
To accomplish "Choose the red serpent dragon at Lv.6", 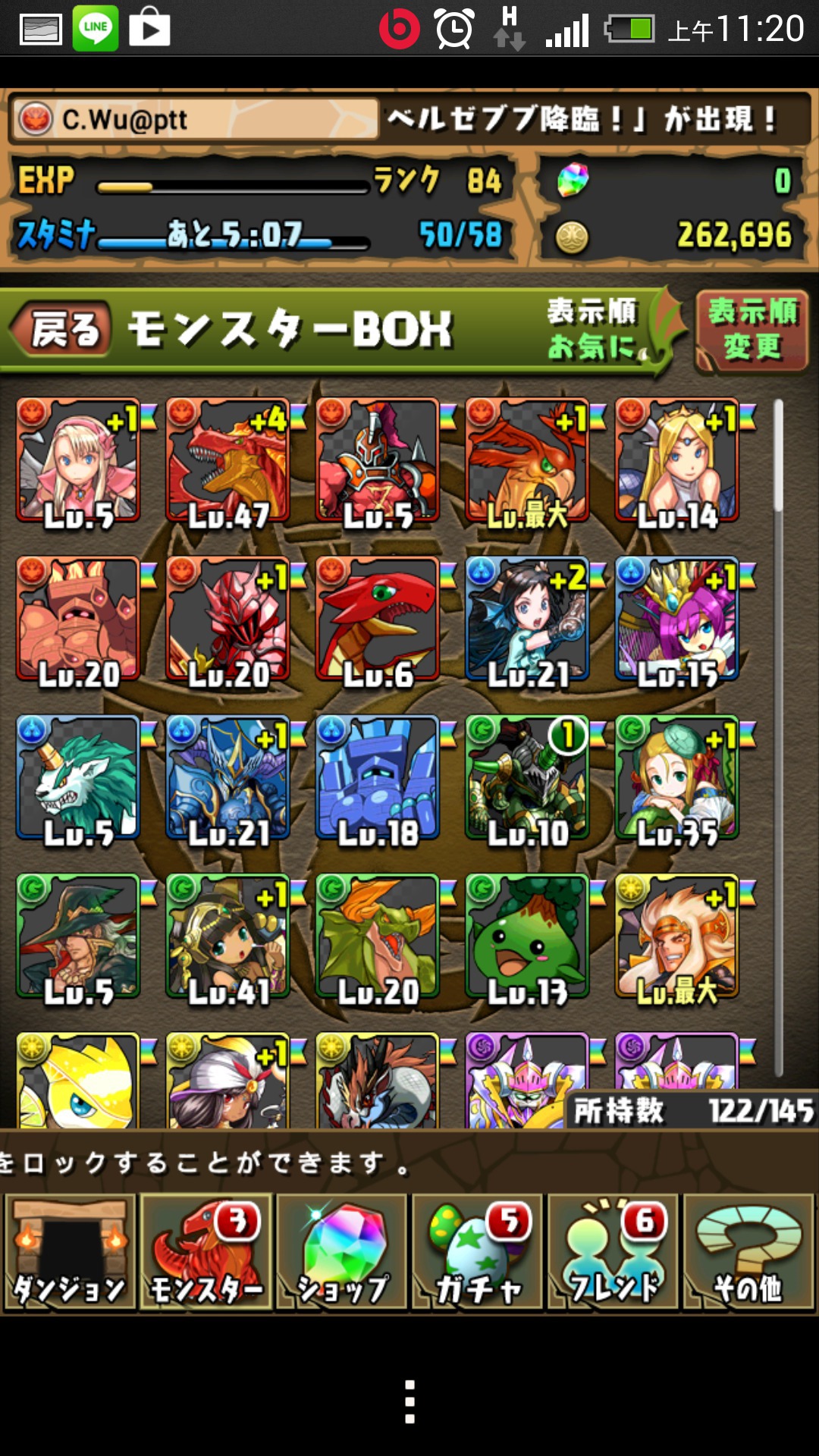I will tap(378, 620).
